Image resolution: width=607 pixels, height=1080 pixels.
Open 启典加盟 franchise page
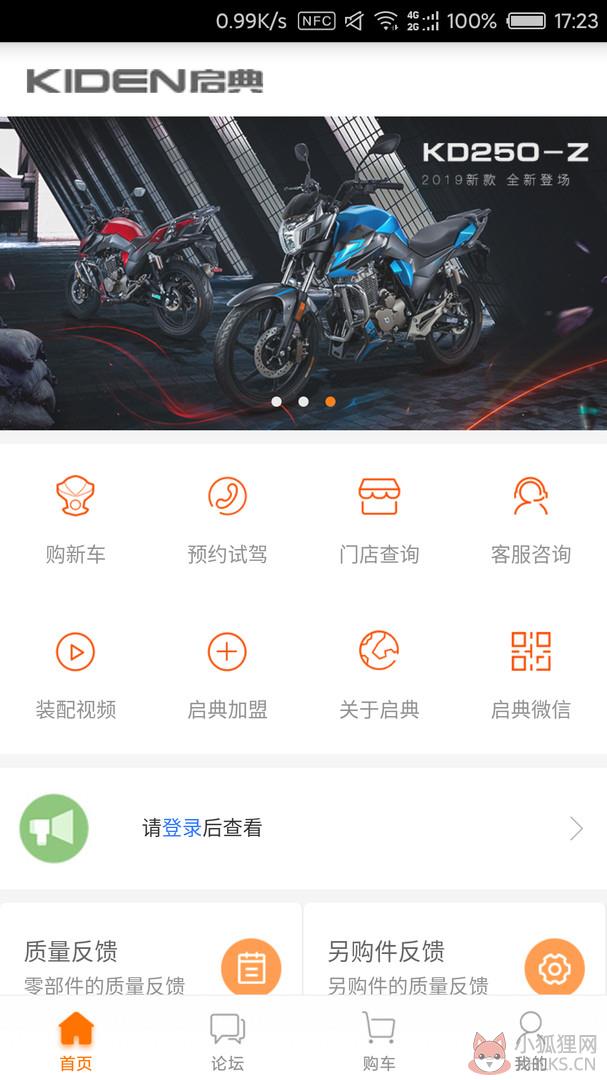click(x=227, y=675)
